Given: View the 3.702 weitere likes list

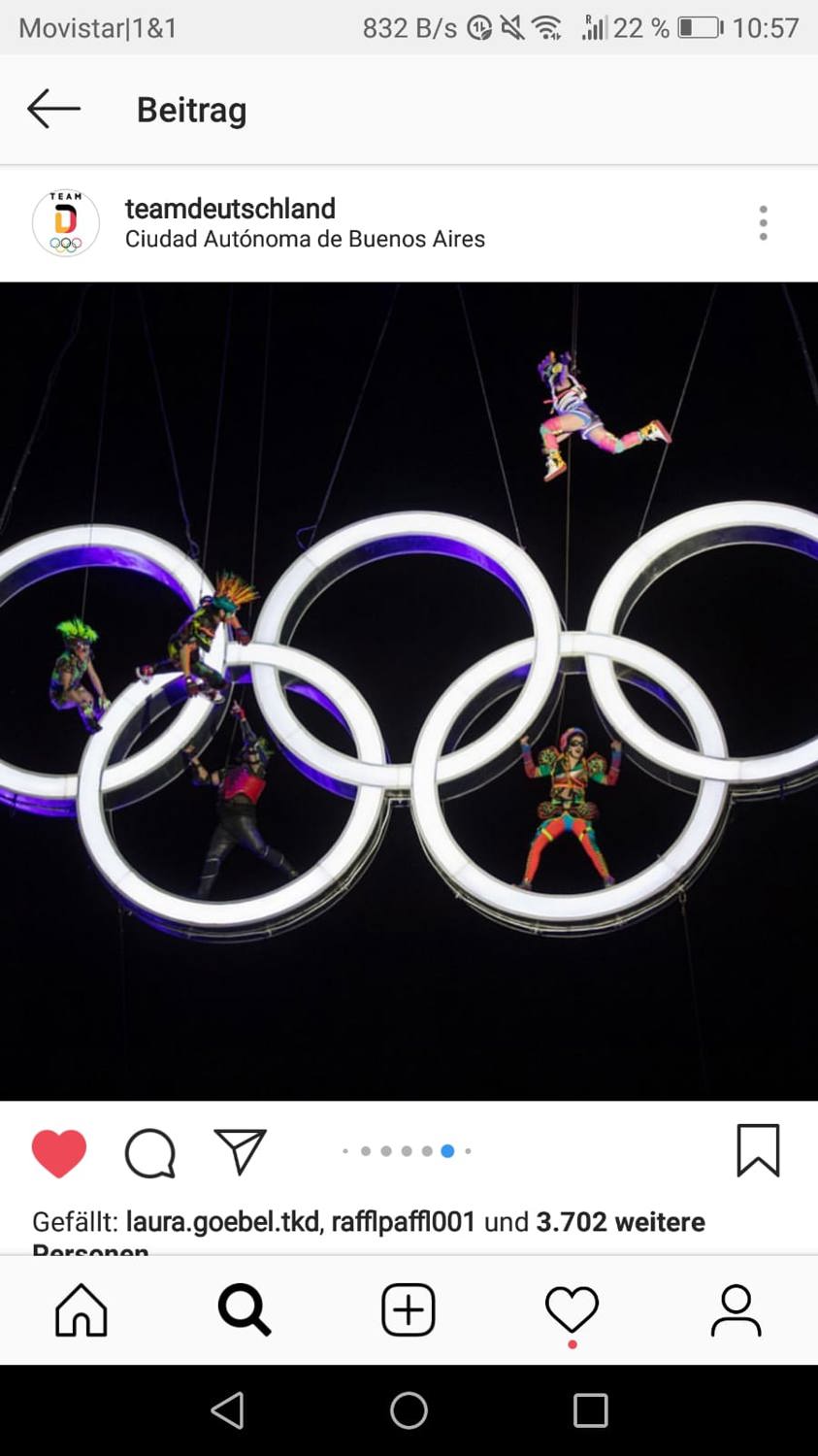Looking at the screenshot, I should tap(621, 1222).
